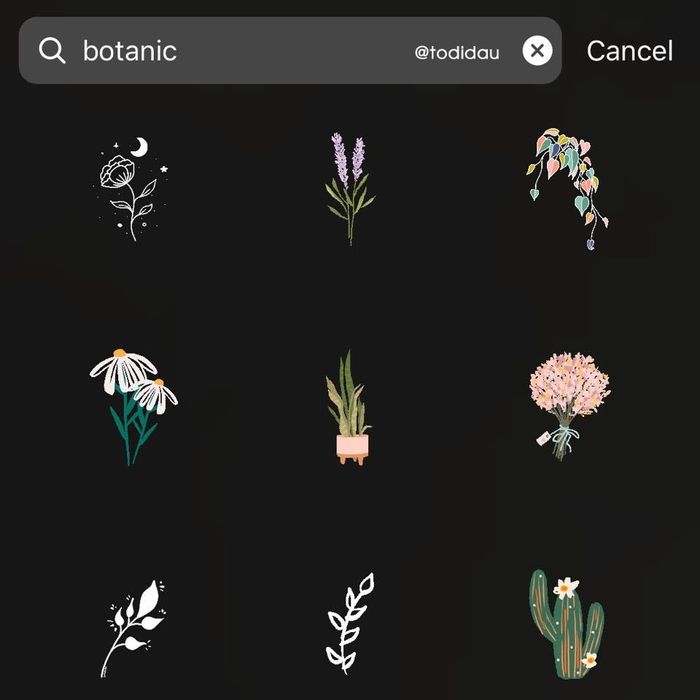Viewport: 700px width, 700px height.
Task: Pick the solid white leaf branch sticker
Action: click(131, 625)
